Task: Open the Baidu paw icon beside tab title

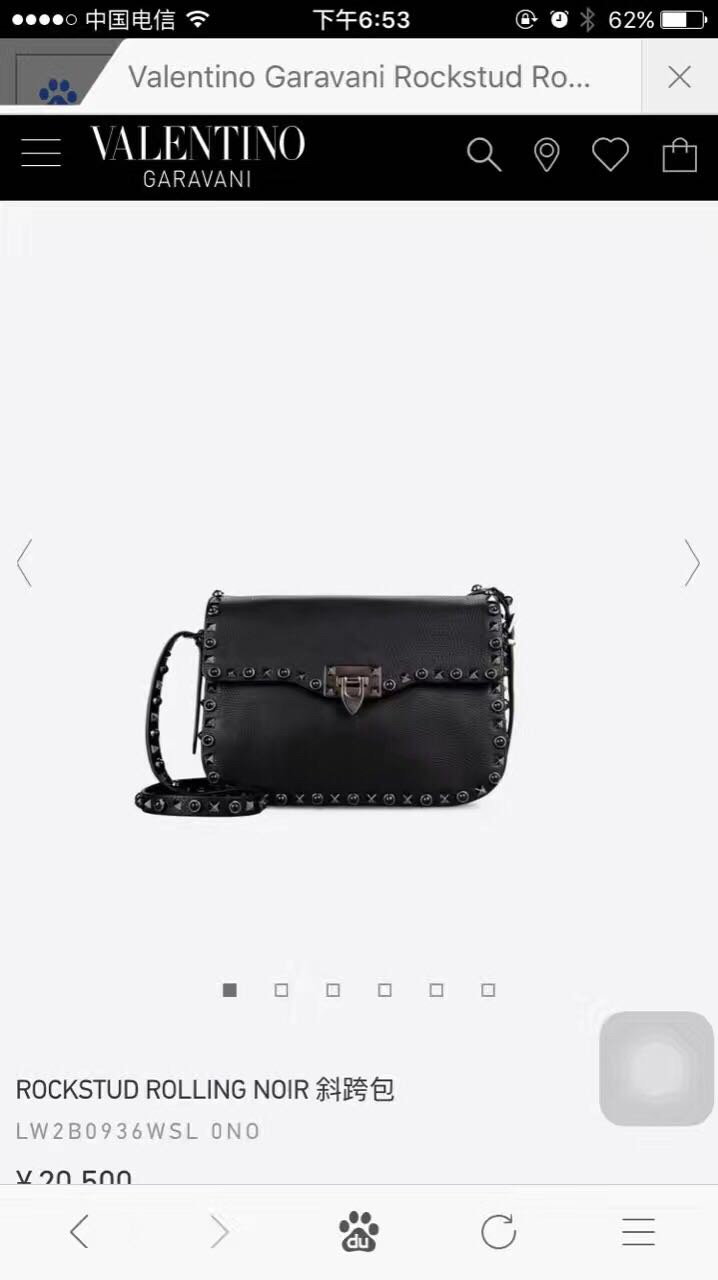Action: [58, 91]
